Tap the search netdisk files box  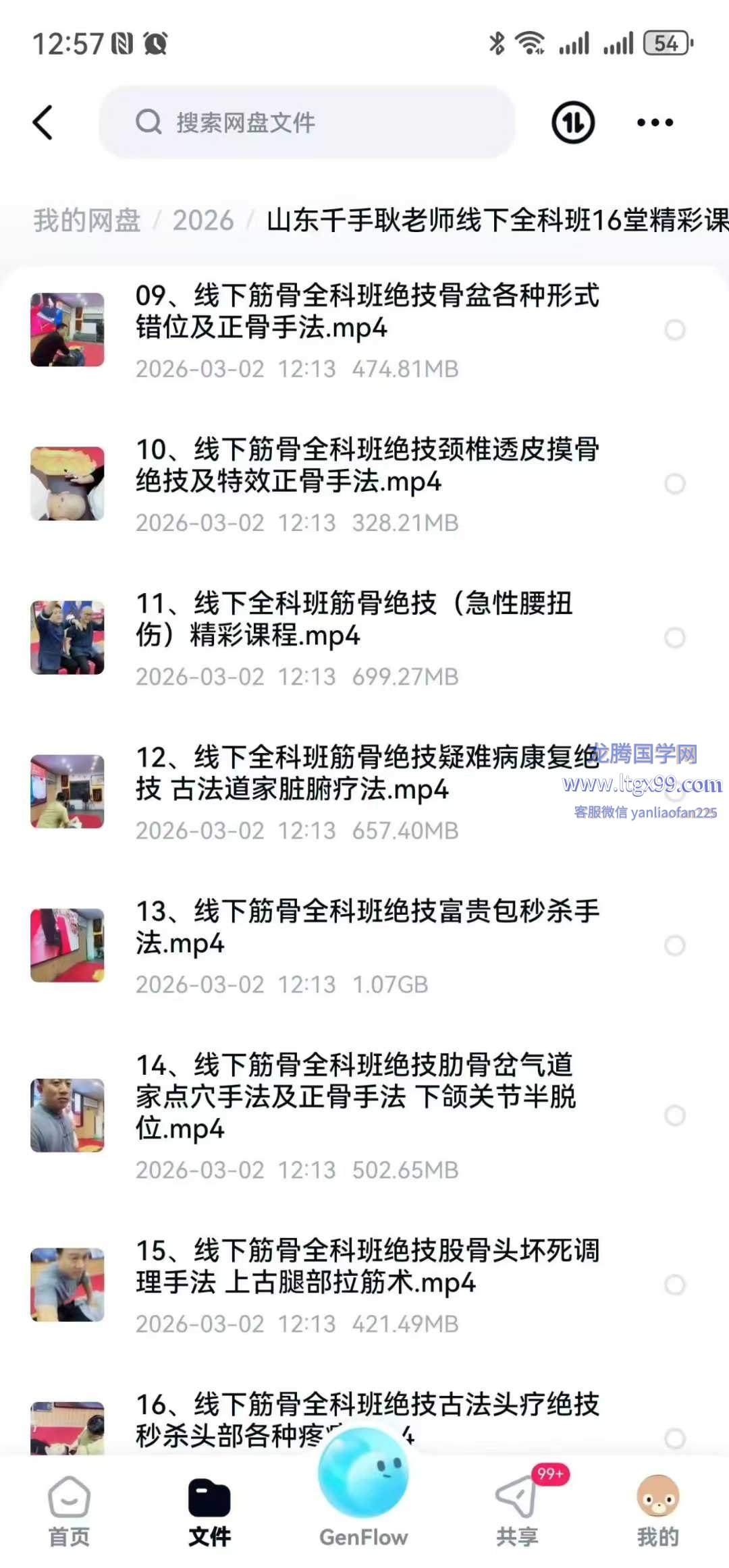[x=307, y=123]
